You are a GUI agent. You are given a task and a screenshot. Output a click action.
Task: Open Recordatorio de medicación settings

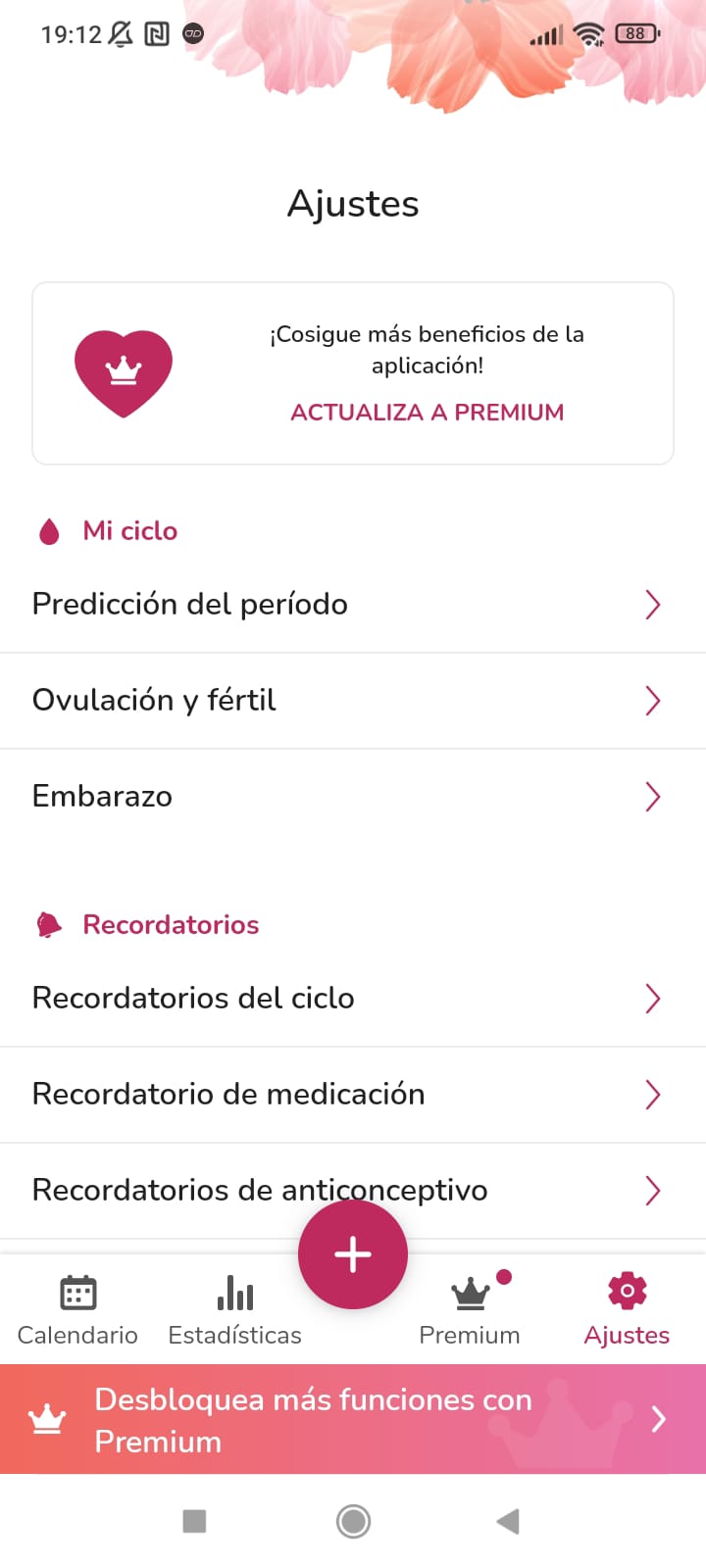coord(353,1094)
